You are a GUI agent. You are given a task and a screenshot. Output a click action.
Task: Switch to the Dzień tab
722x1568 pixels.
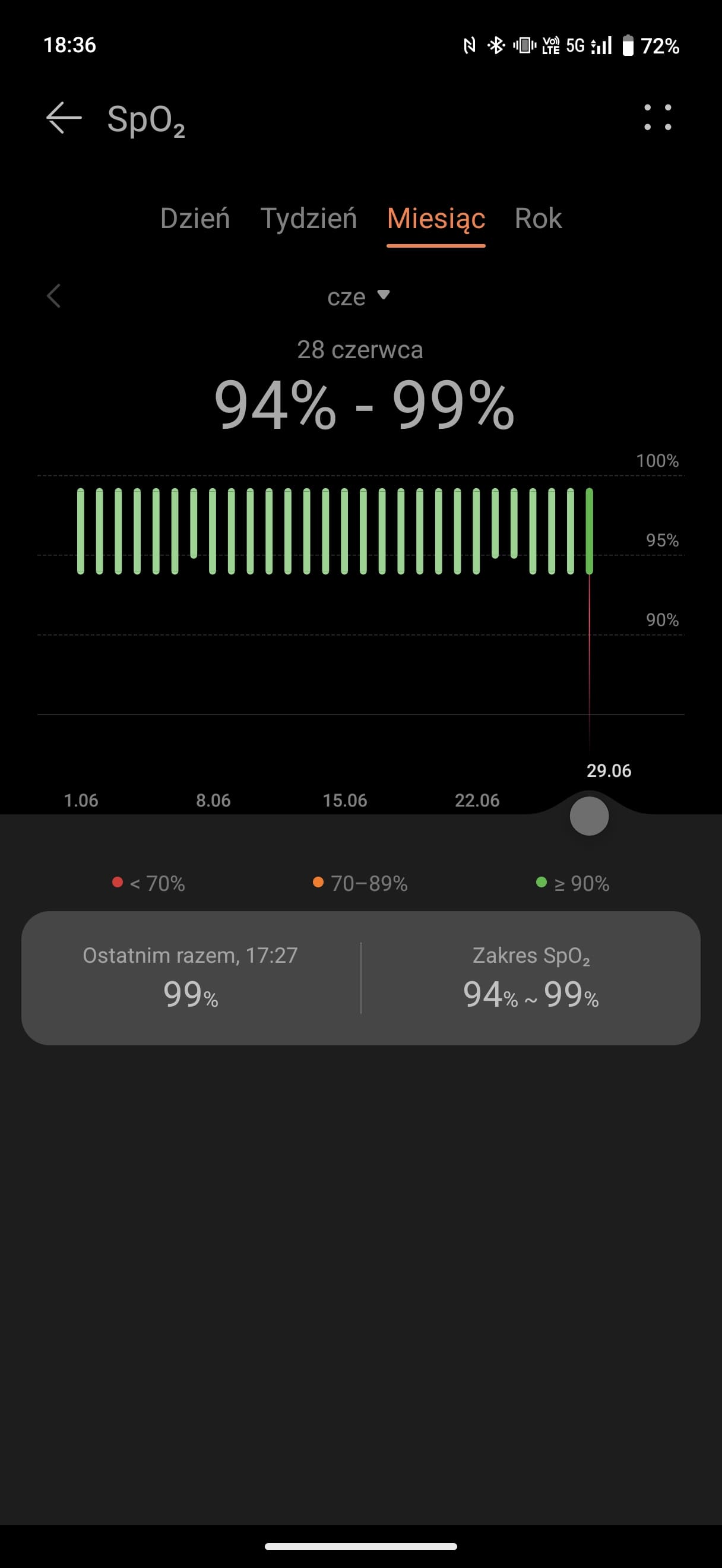195,219
